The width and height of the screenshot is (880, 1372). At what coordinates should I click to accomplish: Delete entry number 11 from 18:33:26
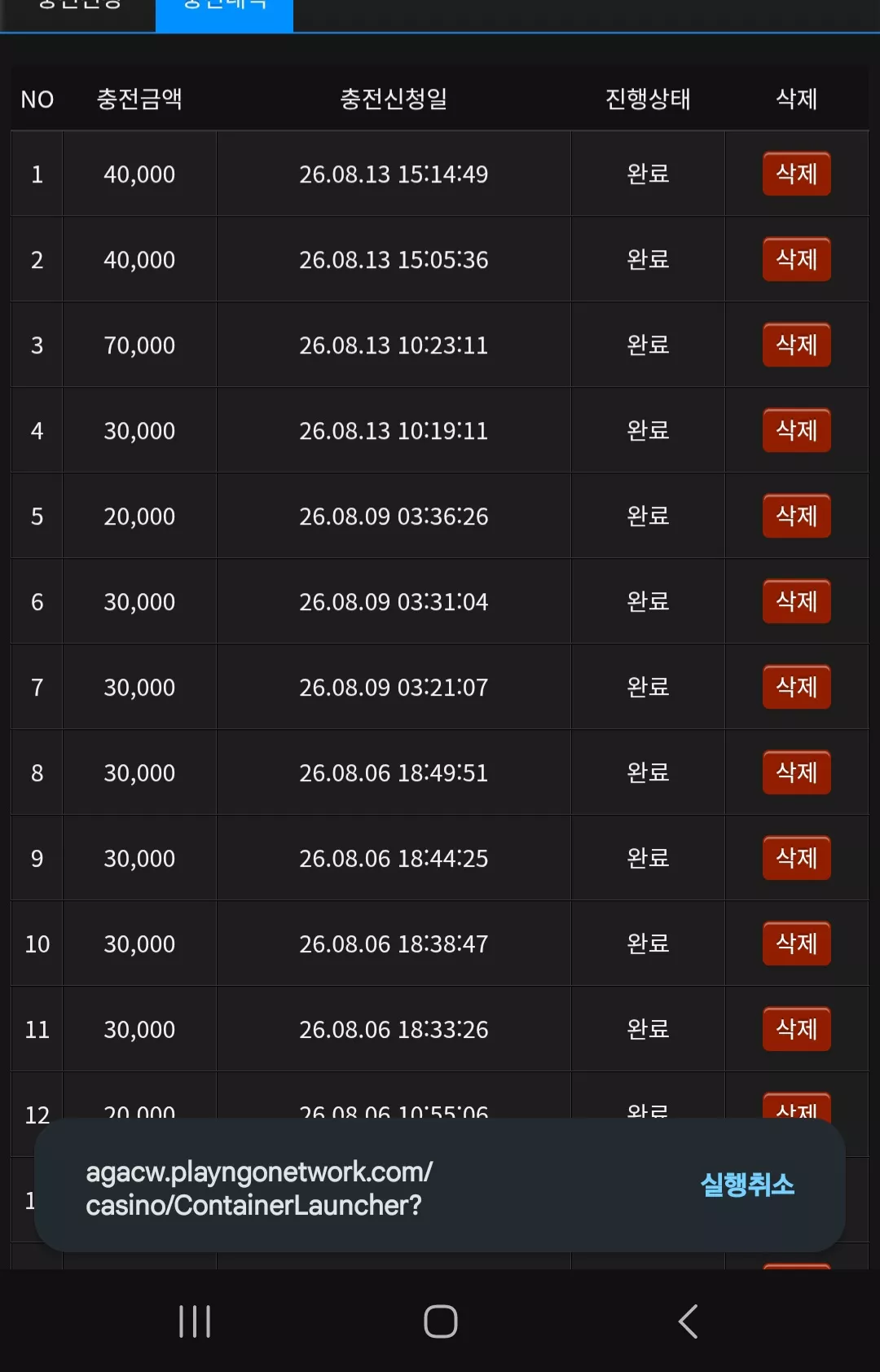coord(796,1029)
